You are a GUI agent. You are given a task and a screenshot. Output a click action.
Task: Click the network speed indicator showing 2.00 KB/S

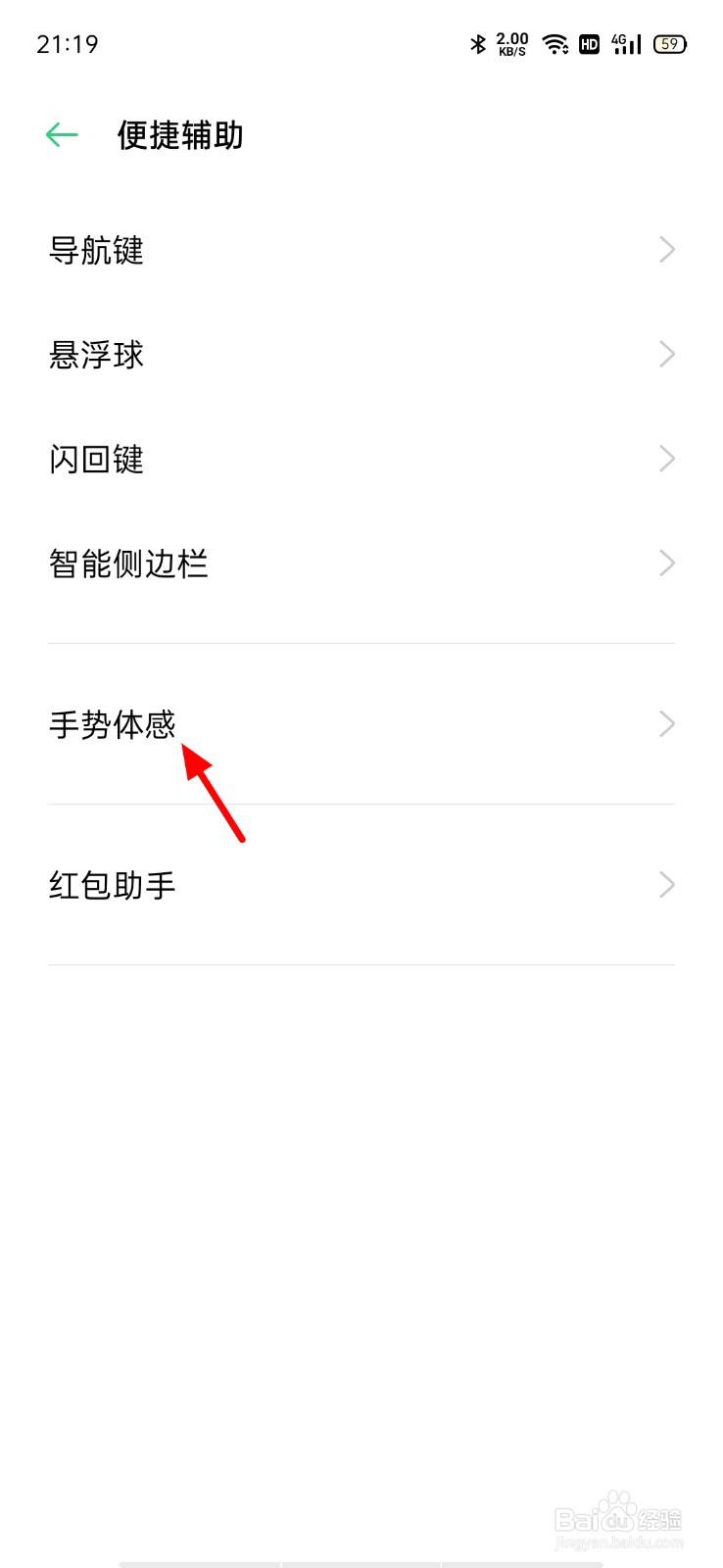(x=511, y=44)
